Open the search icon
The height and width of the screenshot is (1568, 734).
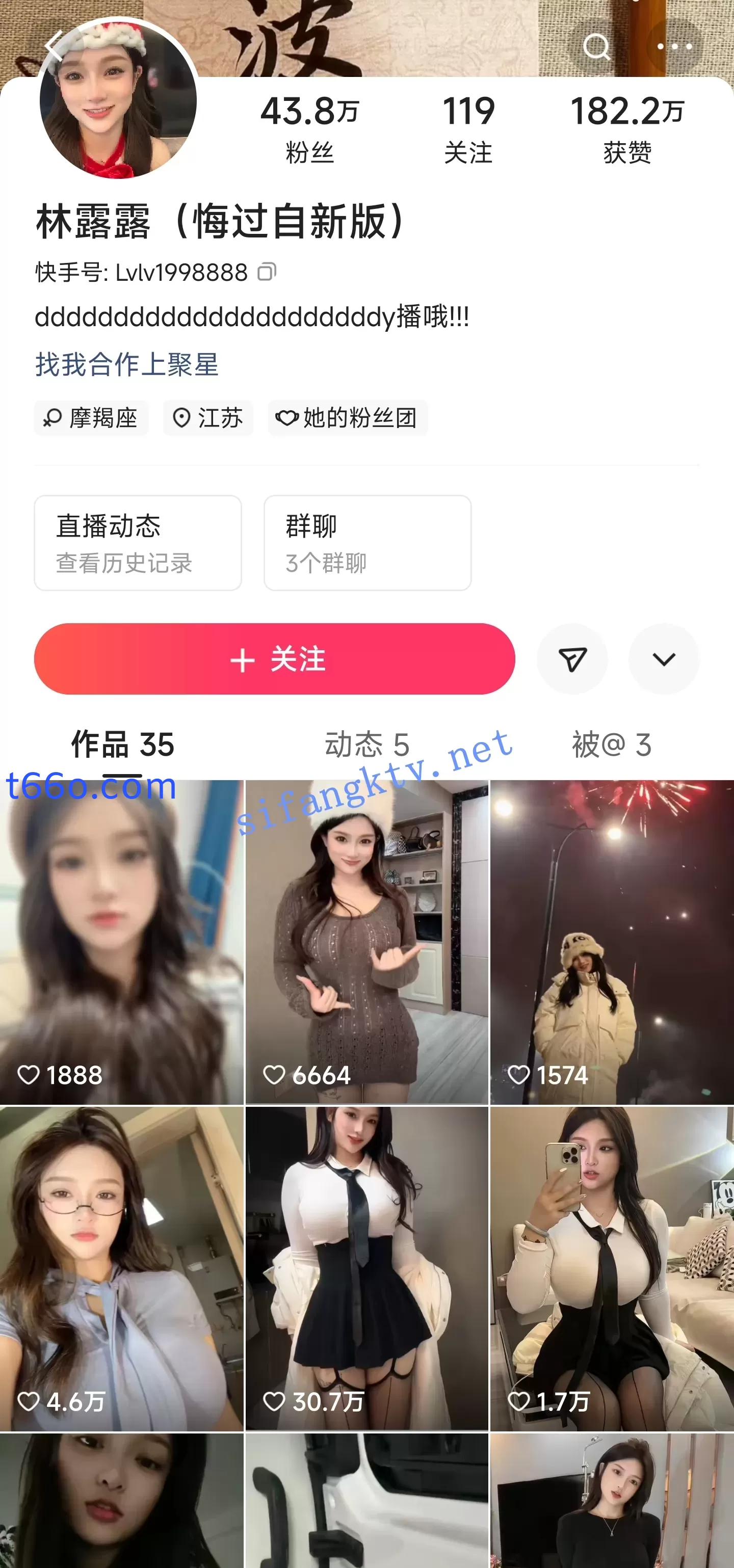click(x=596, y=46)
